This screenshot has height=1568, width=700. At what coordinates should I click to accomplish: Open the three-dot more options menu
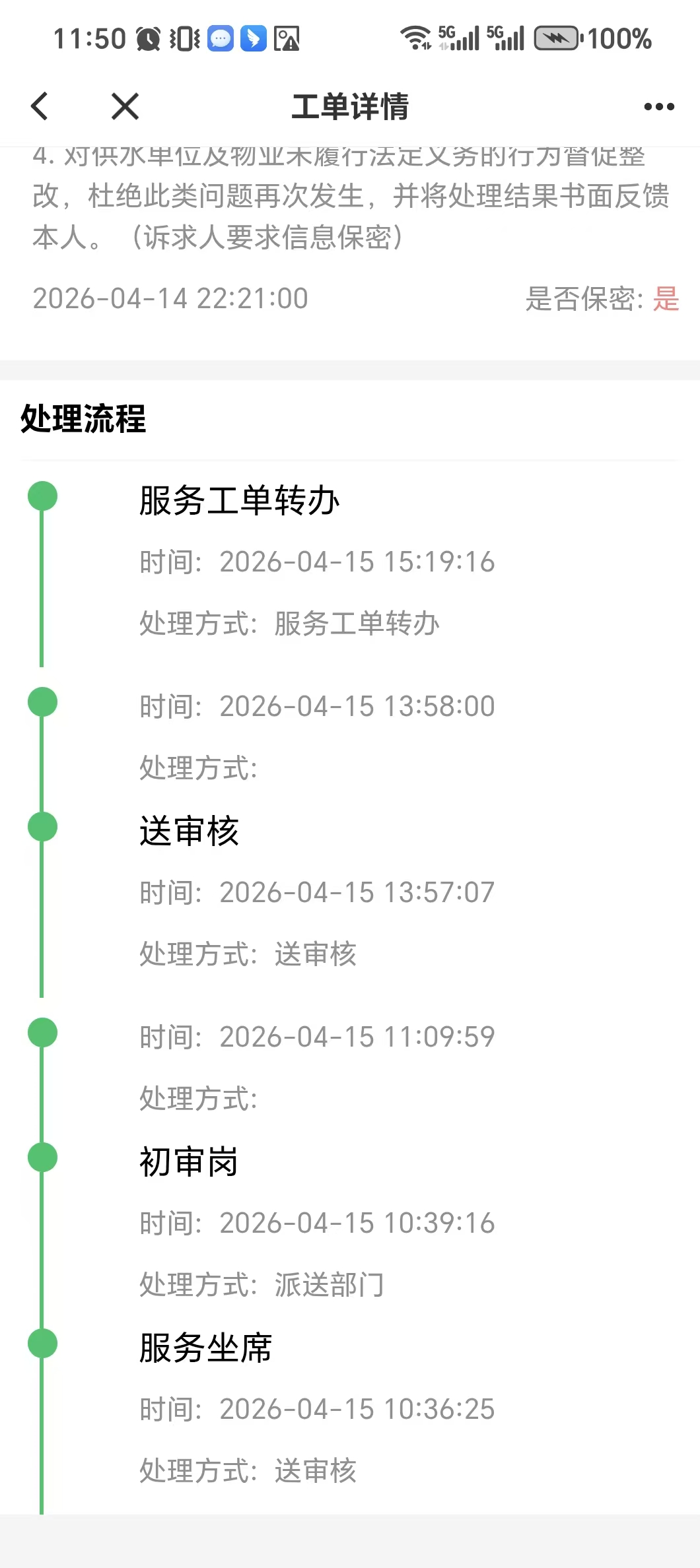(x=658, y=107)
